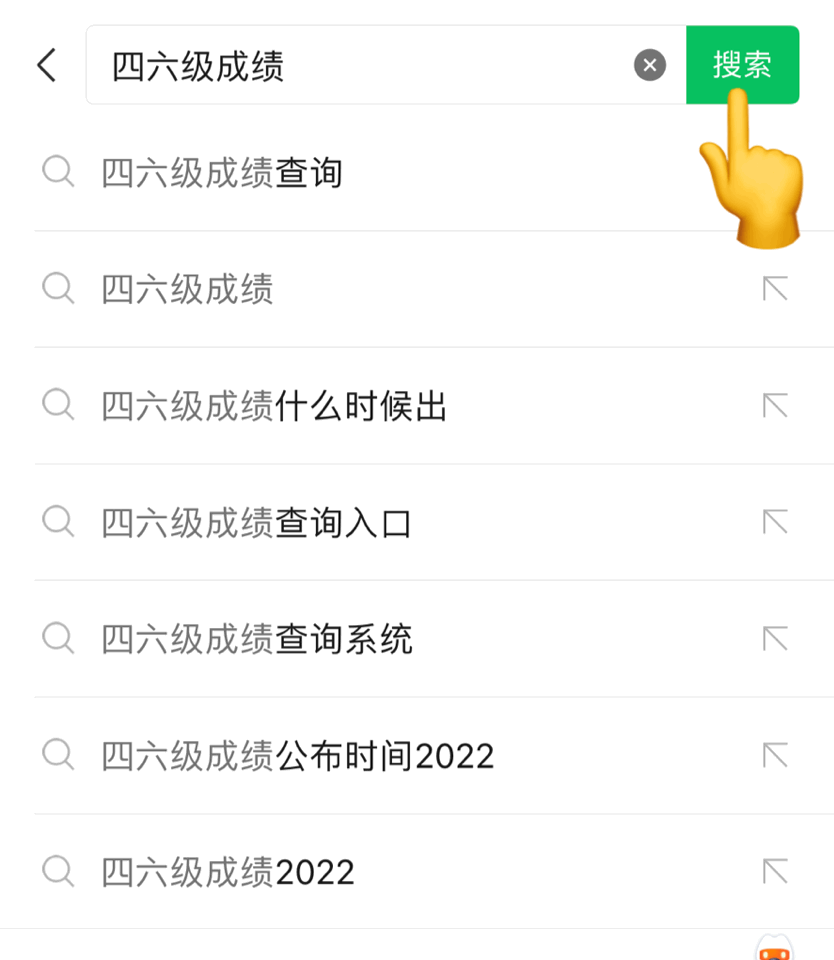Pick the suggestion 四六级成绩查询系统
This screenshot has height=960, width=834.
(257, 639)
